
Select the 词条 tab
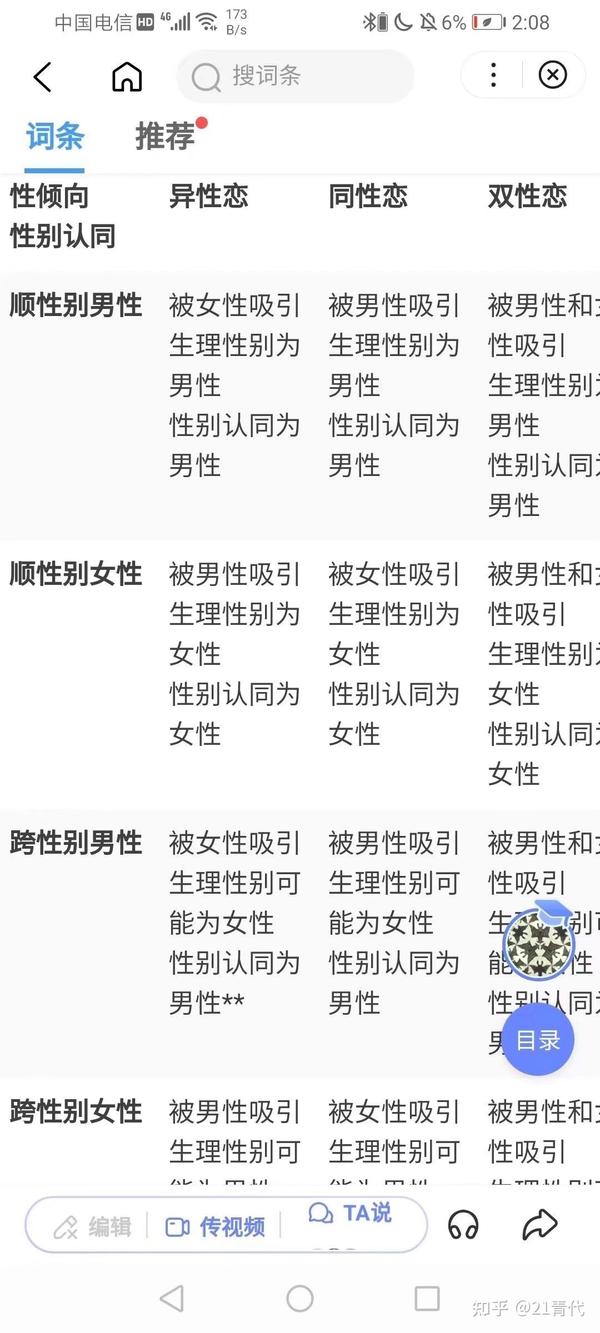pyautogui.click(x=55, y=137)
